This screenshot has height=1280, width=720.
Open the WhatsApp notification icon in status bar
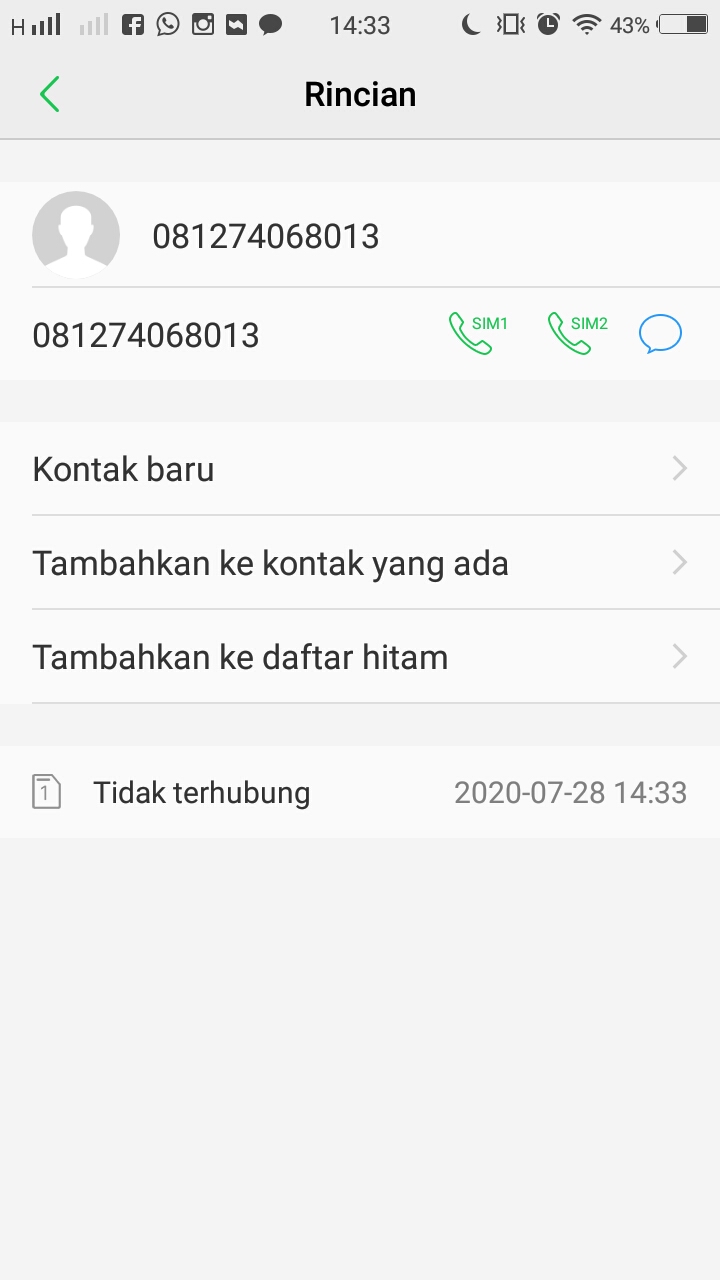coord(166,25)
